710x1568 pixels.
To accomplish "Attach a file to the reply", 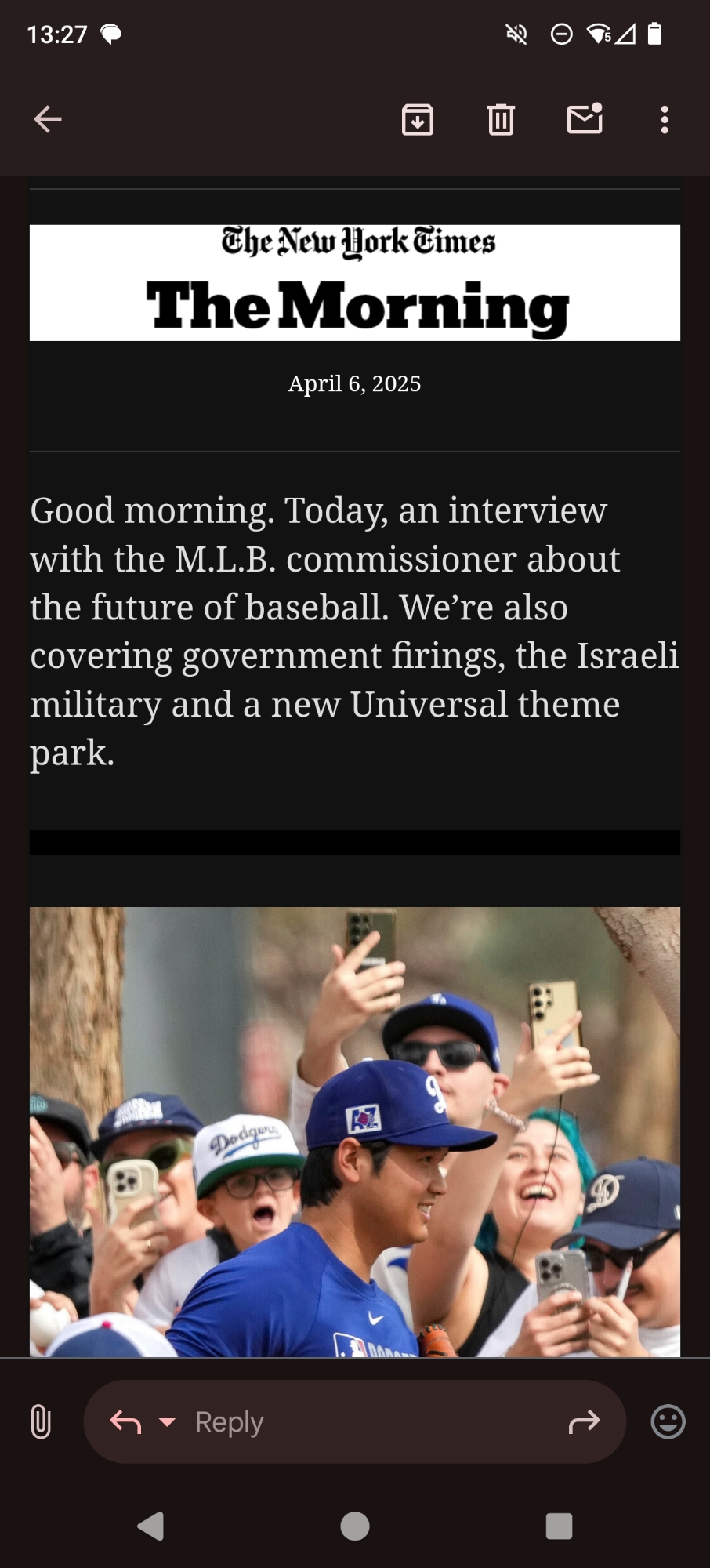I will pos(41,1421).
